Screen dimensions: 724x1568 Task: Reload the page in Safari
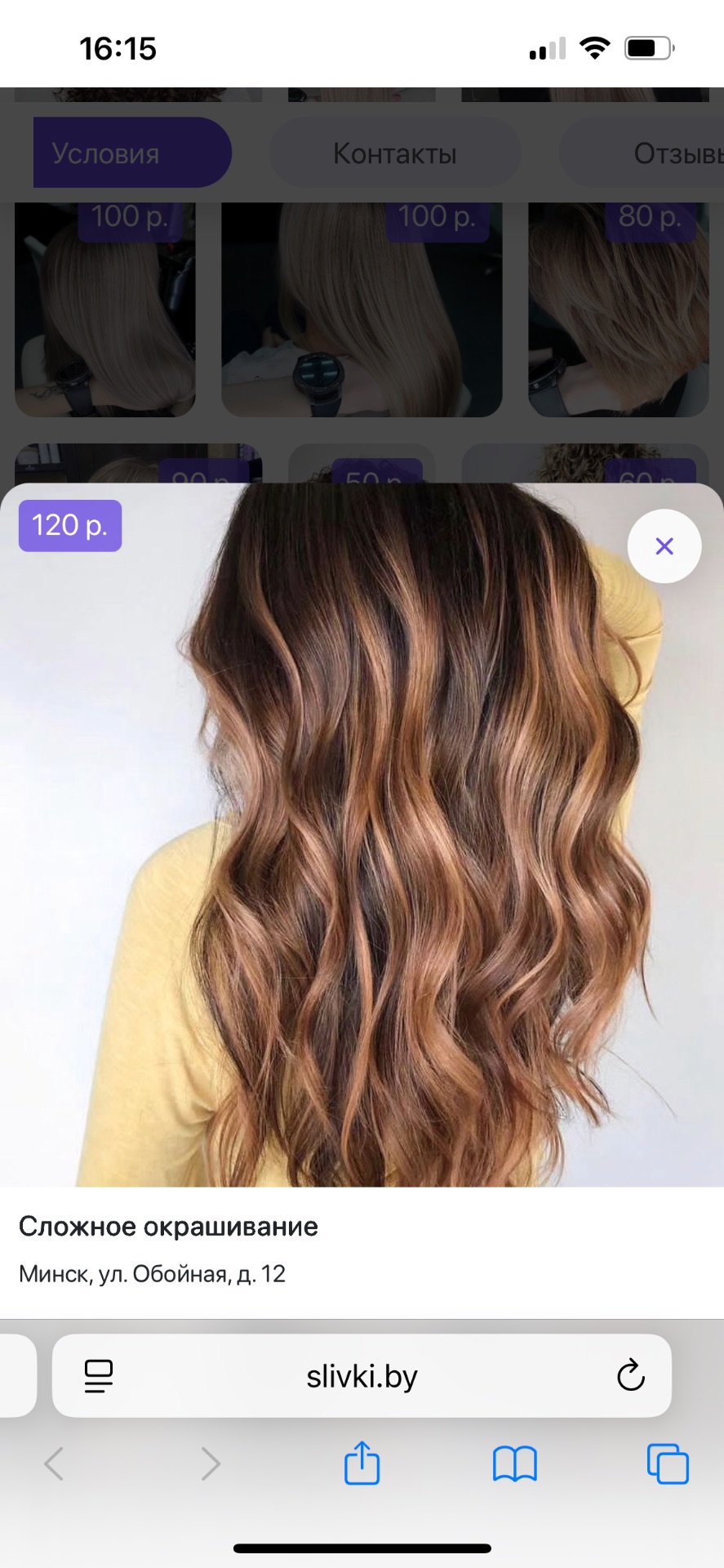coord(630,1376)
